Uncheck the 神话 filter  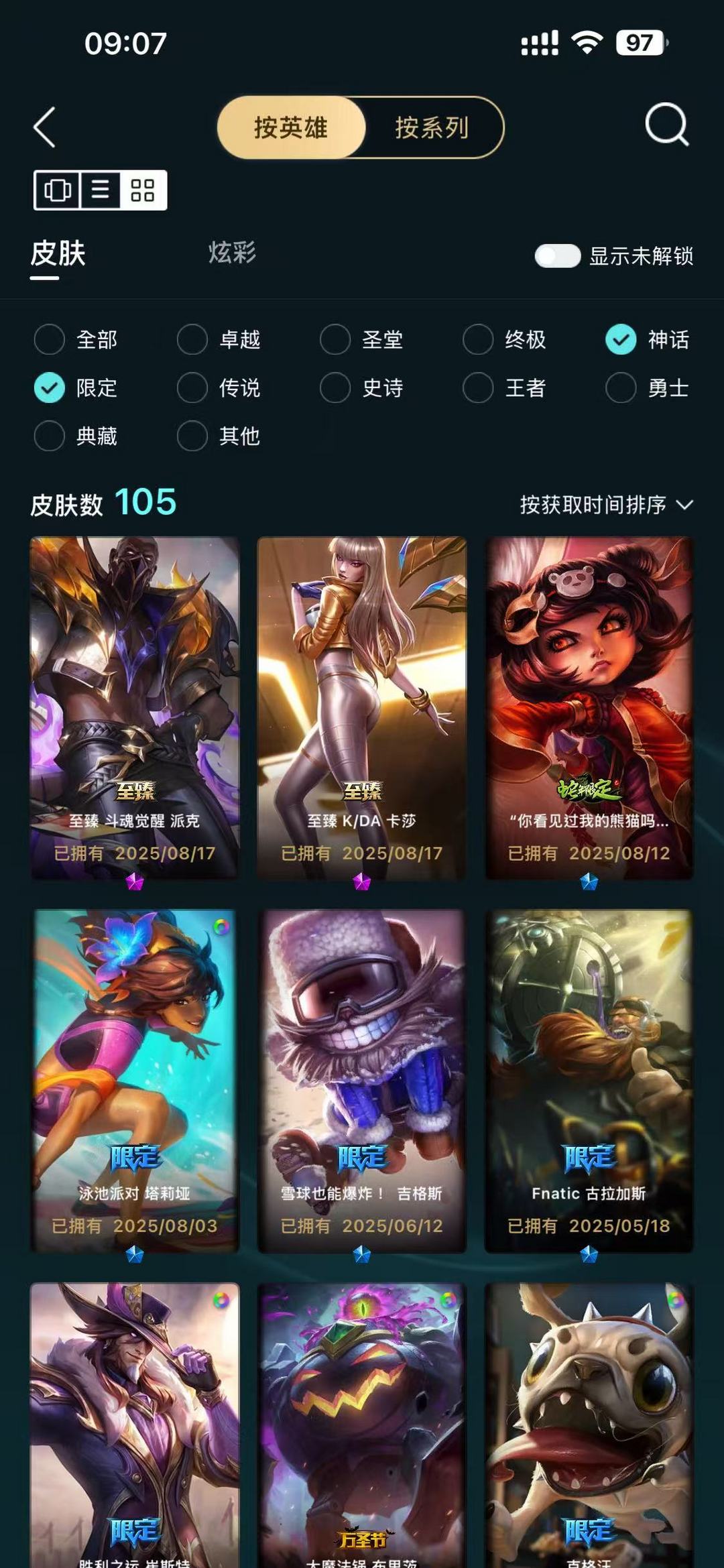(x=648, y=339)
